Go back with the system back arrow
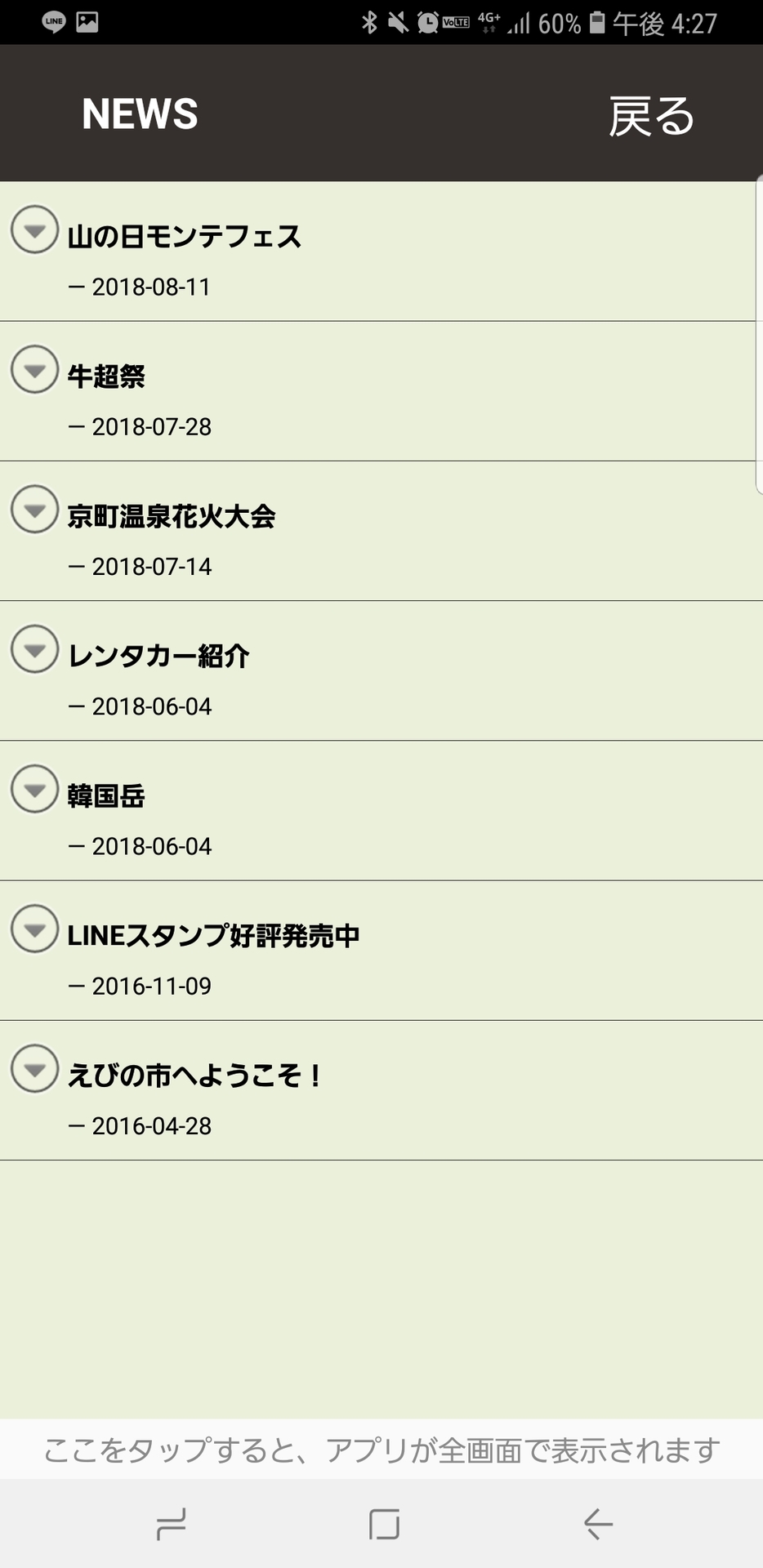 click(x=598, y=1524)
